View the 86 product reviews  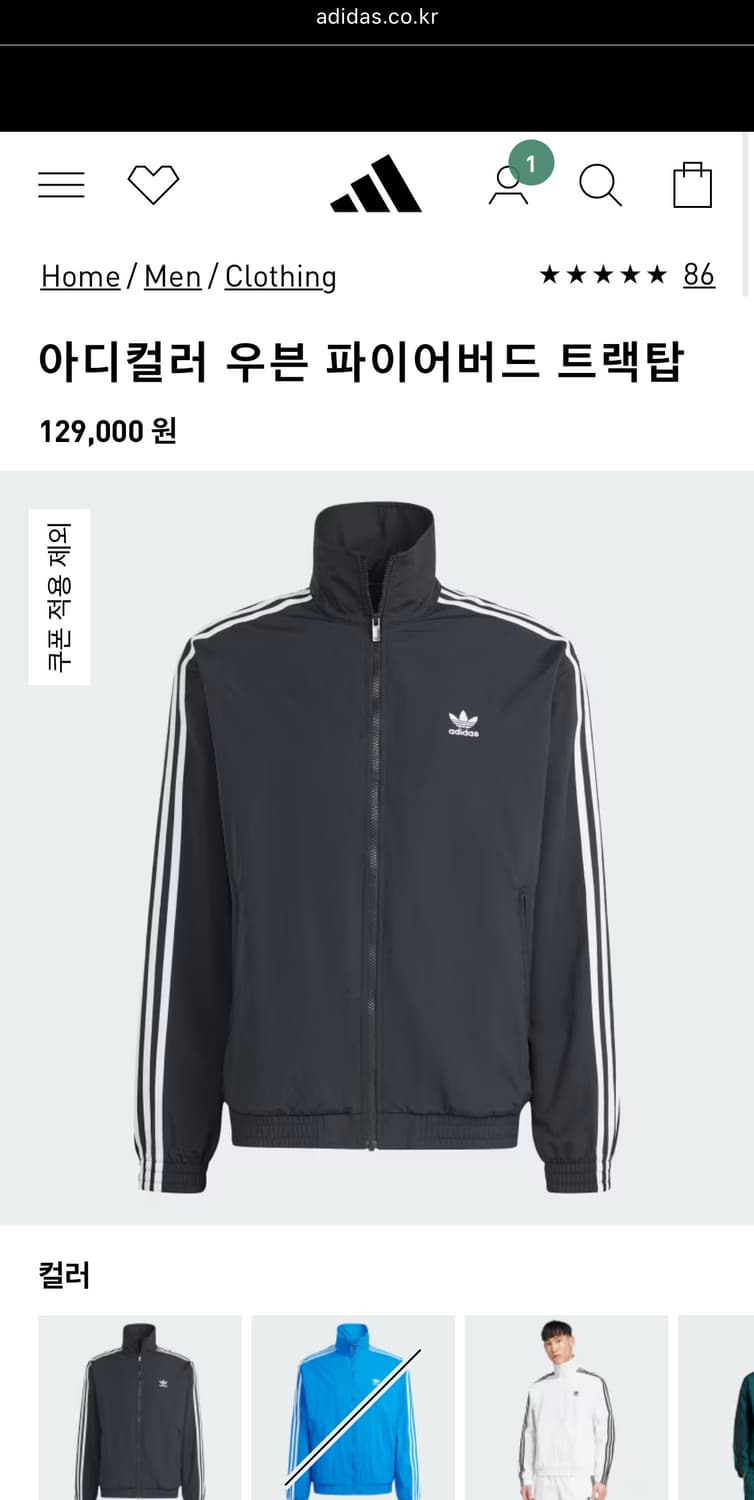pyautogui.click(x=701, y=275)
